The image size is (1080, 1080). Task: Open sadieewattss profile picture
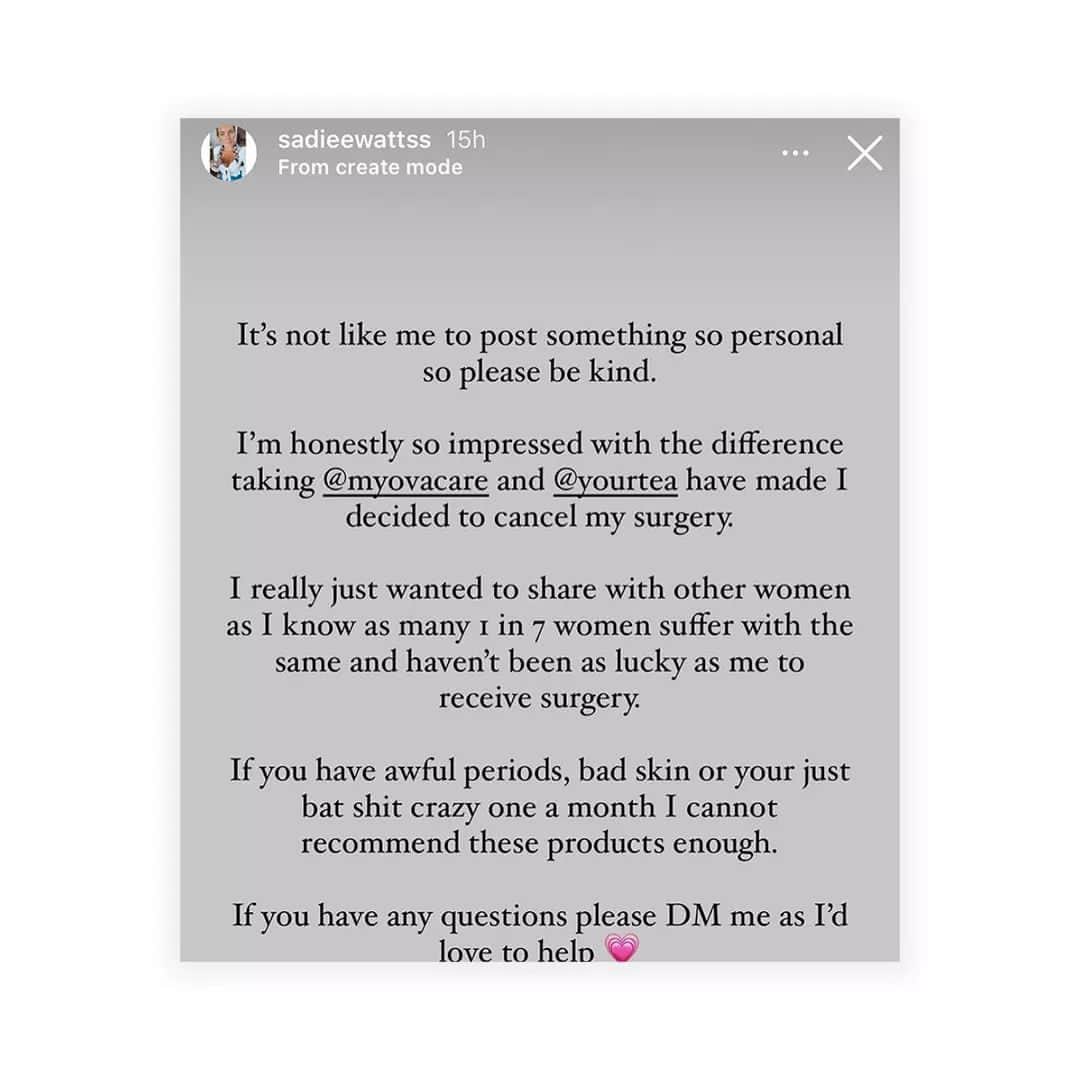pos(229,154)
